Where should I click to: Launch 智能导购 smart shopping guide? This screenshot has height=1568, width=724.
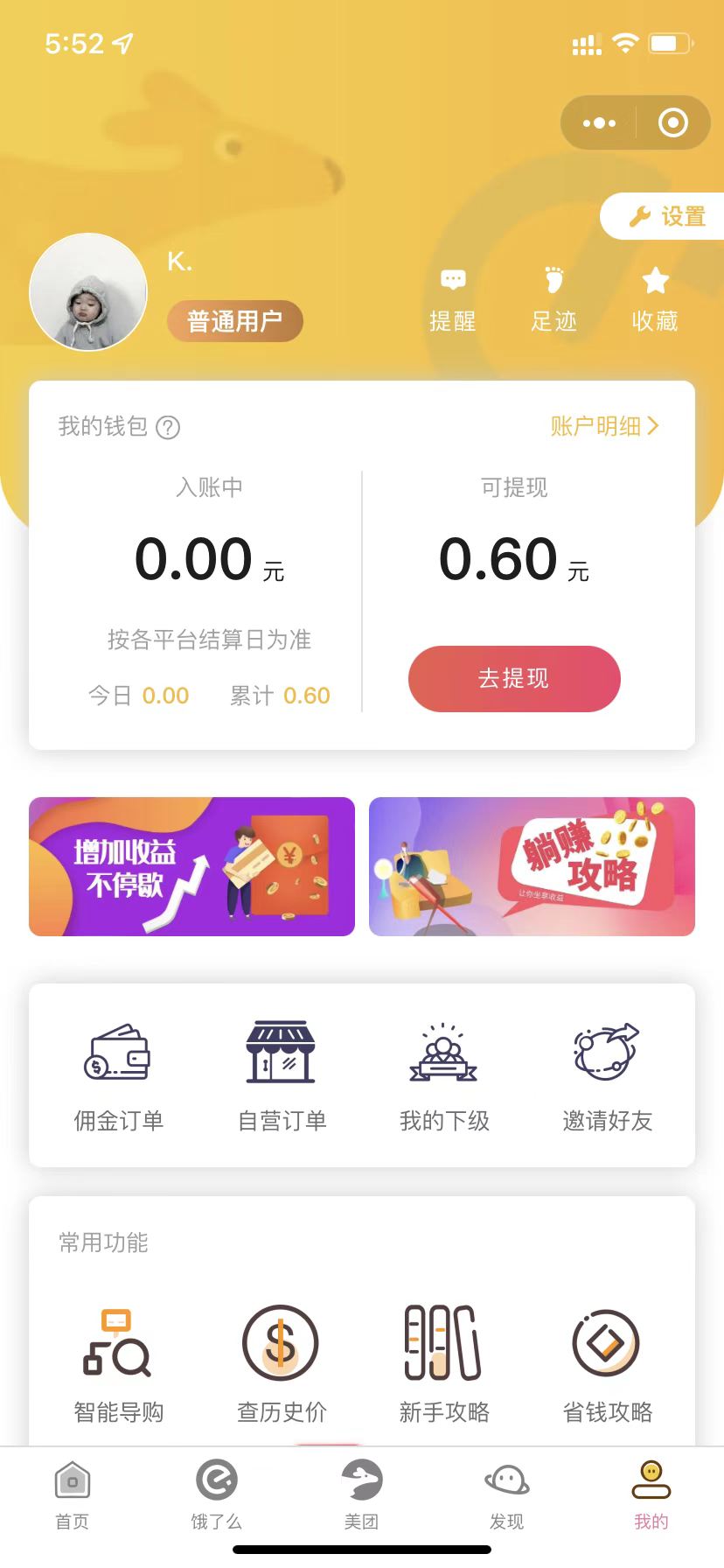click(x=118, y=1364)
